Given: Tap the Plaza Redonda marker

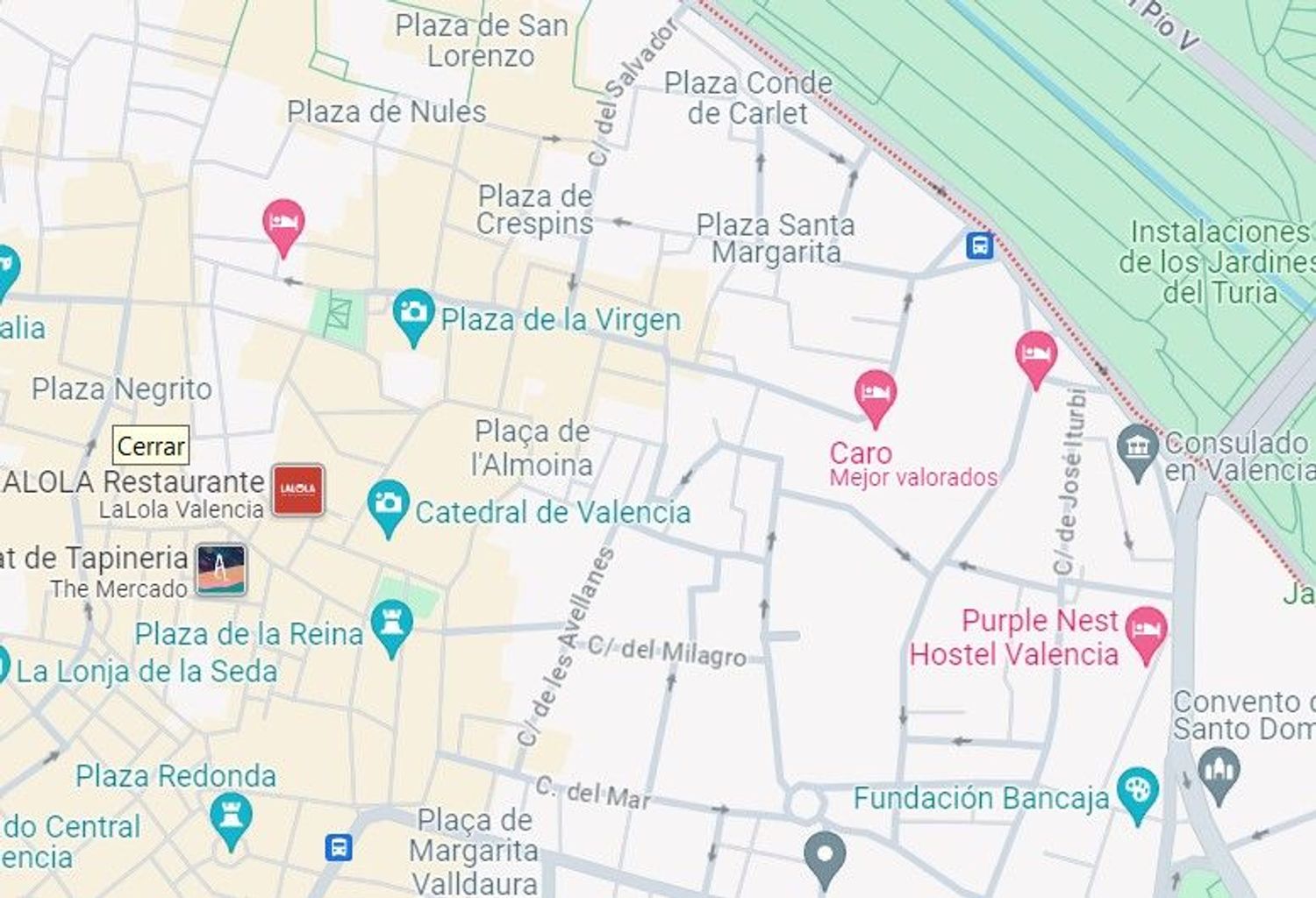Looking at the screenshot, I should pyautogui.click(x=231, y=818).
